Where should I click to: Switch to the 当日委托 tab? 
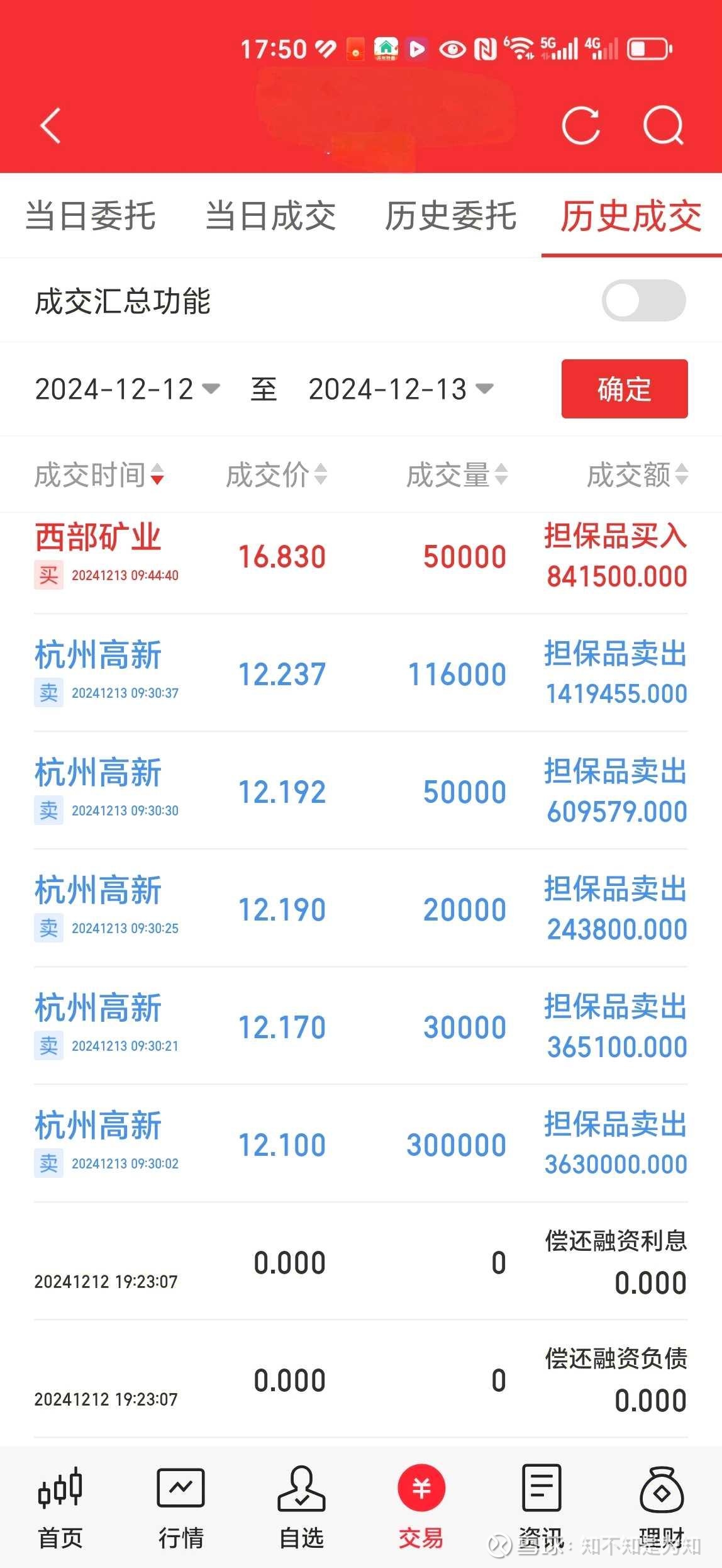tap(91, 216)
